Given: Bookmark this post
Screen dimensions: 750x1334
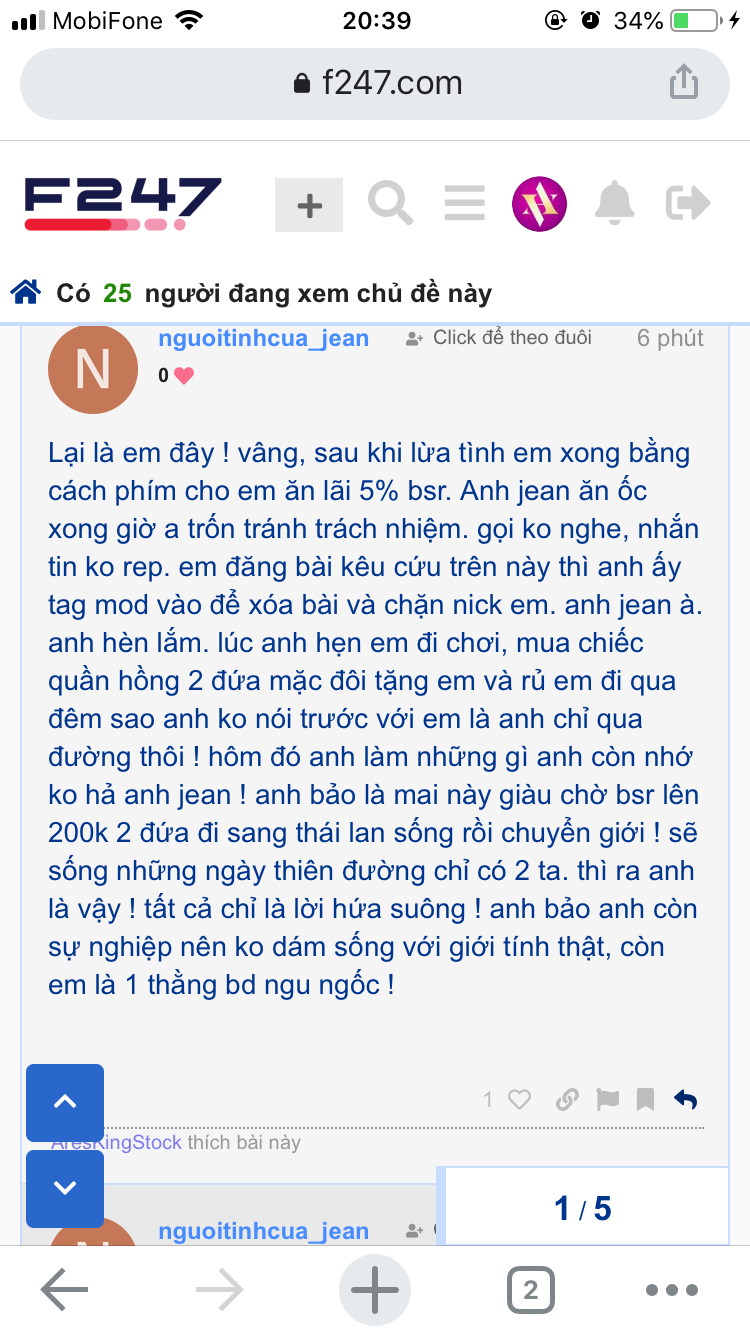Looking at the screenshot, I should tap(646, 1100).
